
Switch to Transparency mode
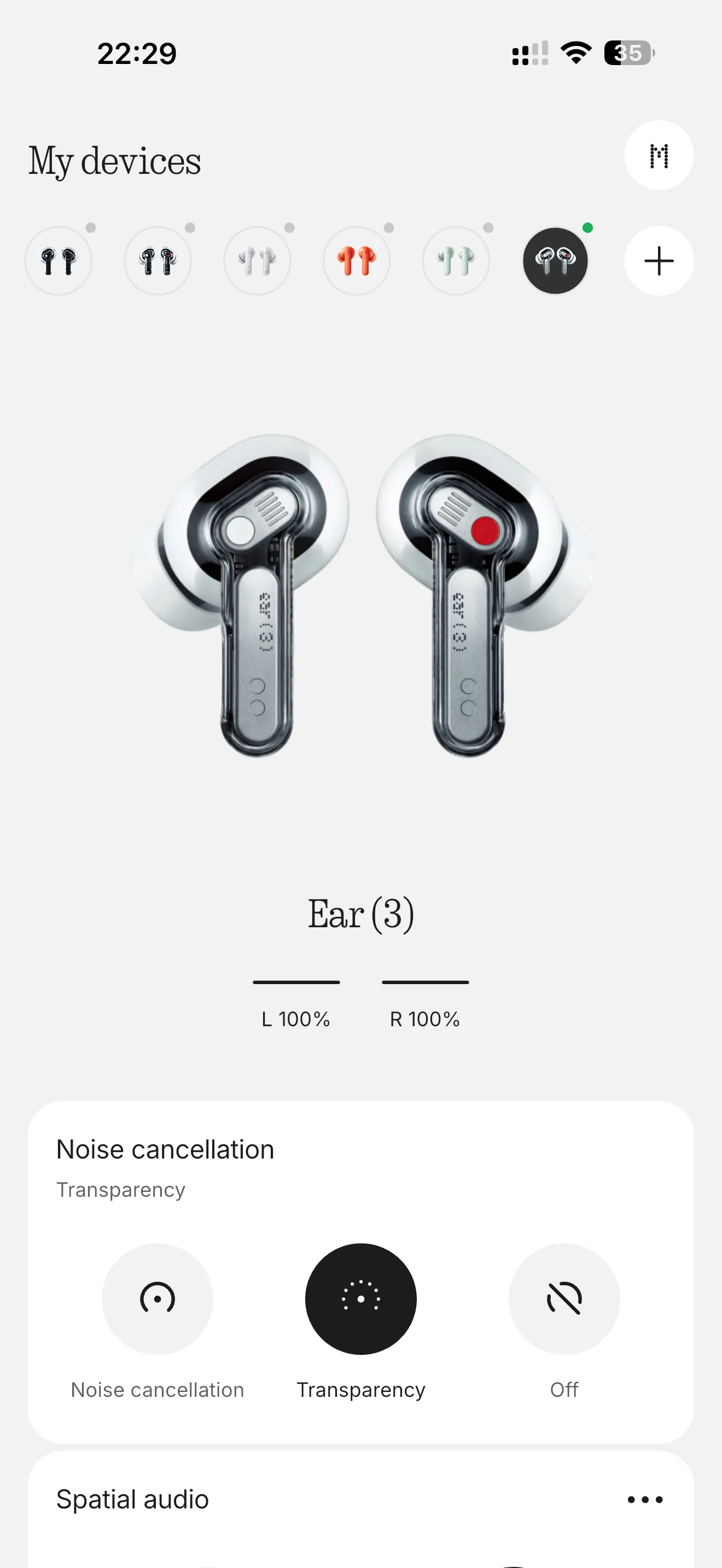click(x=361, y=1299)
